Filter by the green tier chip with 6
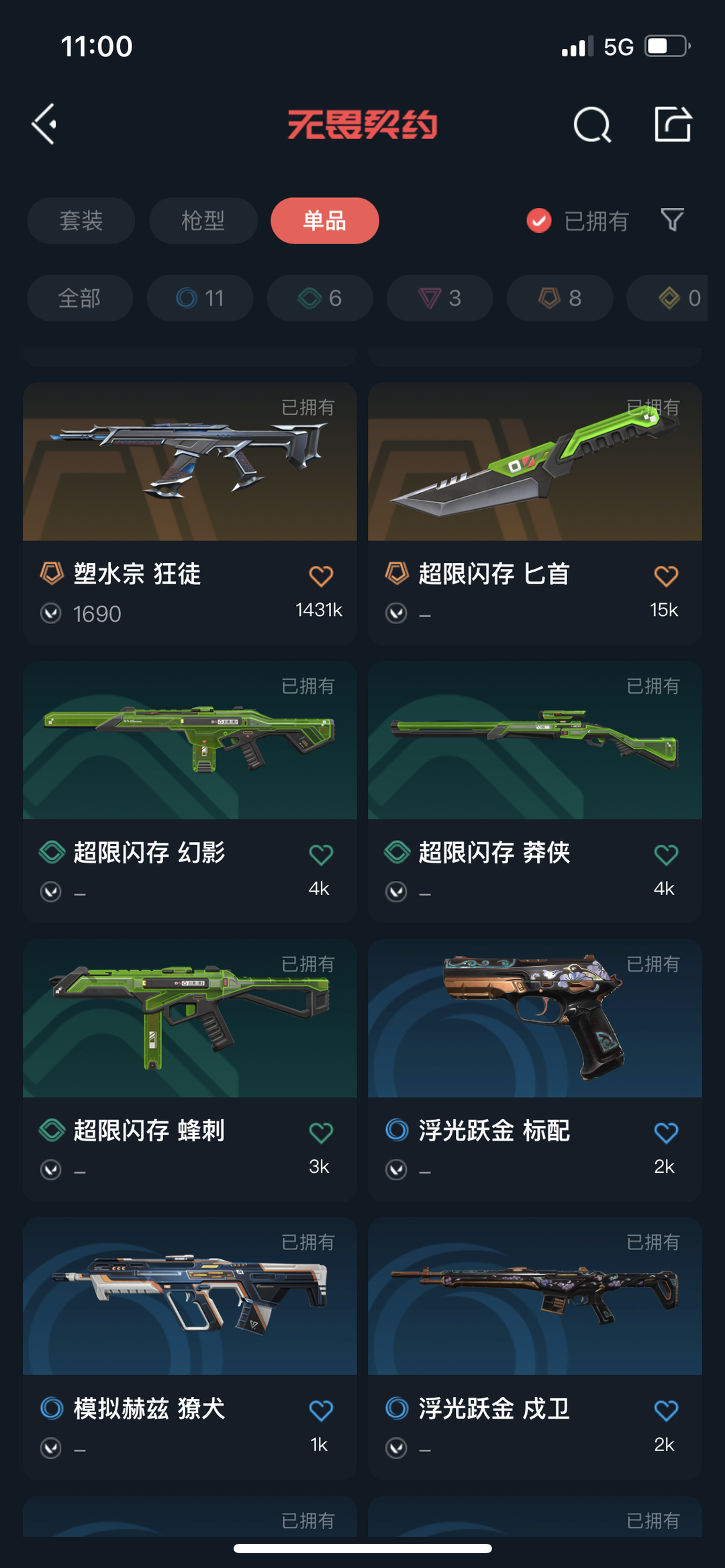This screenshot has height=1568, width=725. [320, 298]
